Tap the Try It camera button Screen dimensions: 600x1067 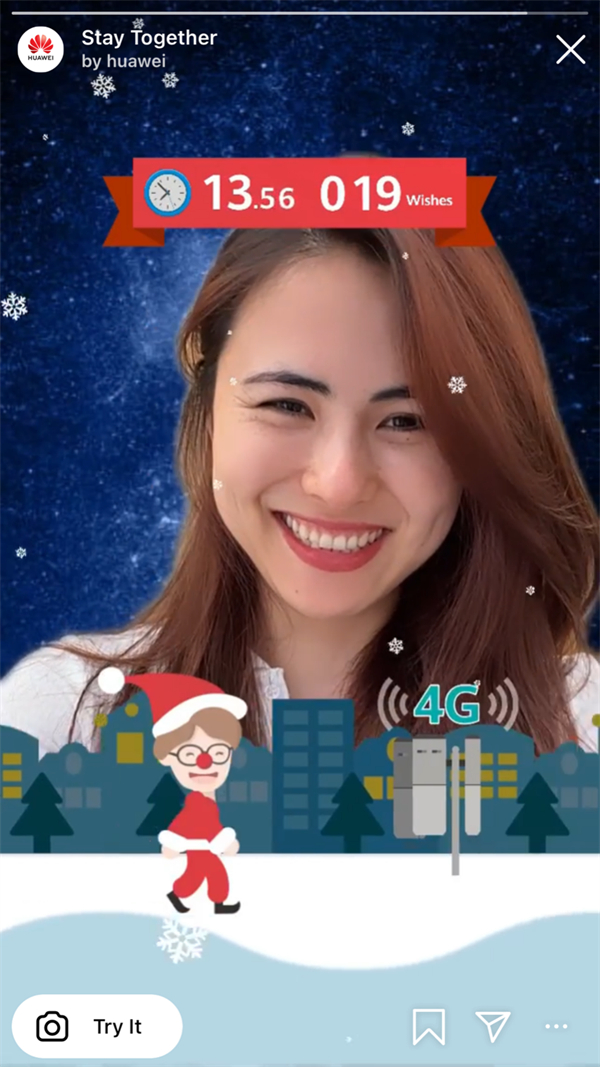pos(97,1026)
